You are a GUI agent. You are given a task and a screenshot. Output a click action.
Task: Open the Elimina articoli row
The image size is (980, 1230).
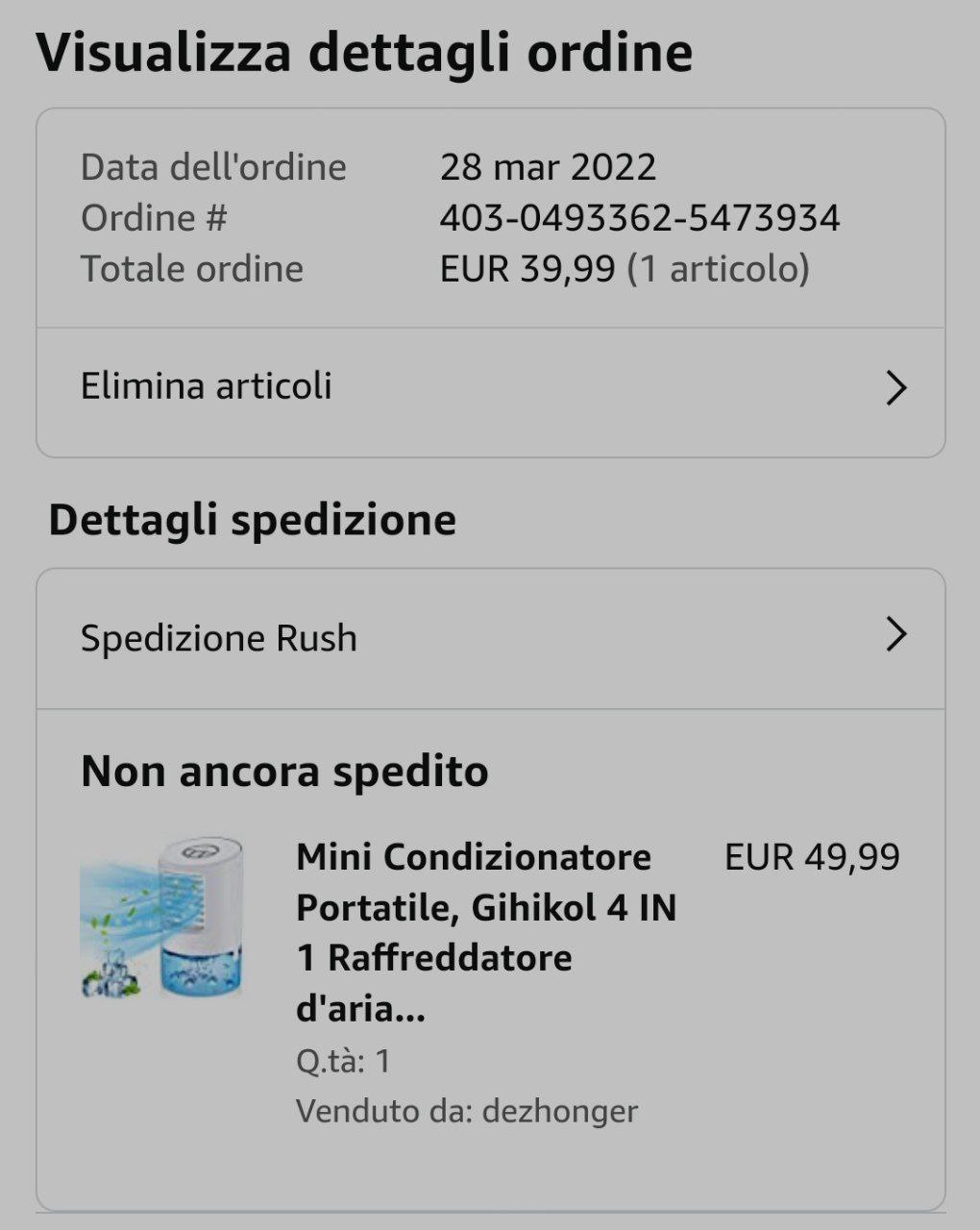[x=490, y=387]
